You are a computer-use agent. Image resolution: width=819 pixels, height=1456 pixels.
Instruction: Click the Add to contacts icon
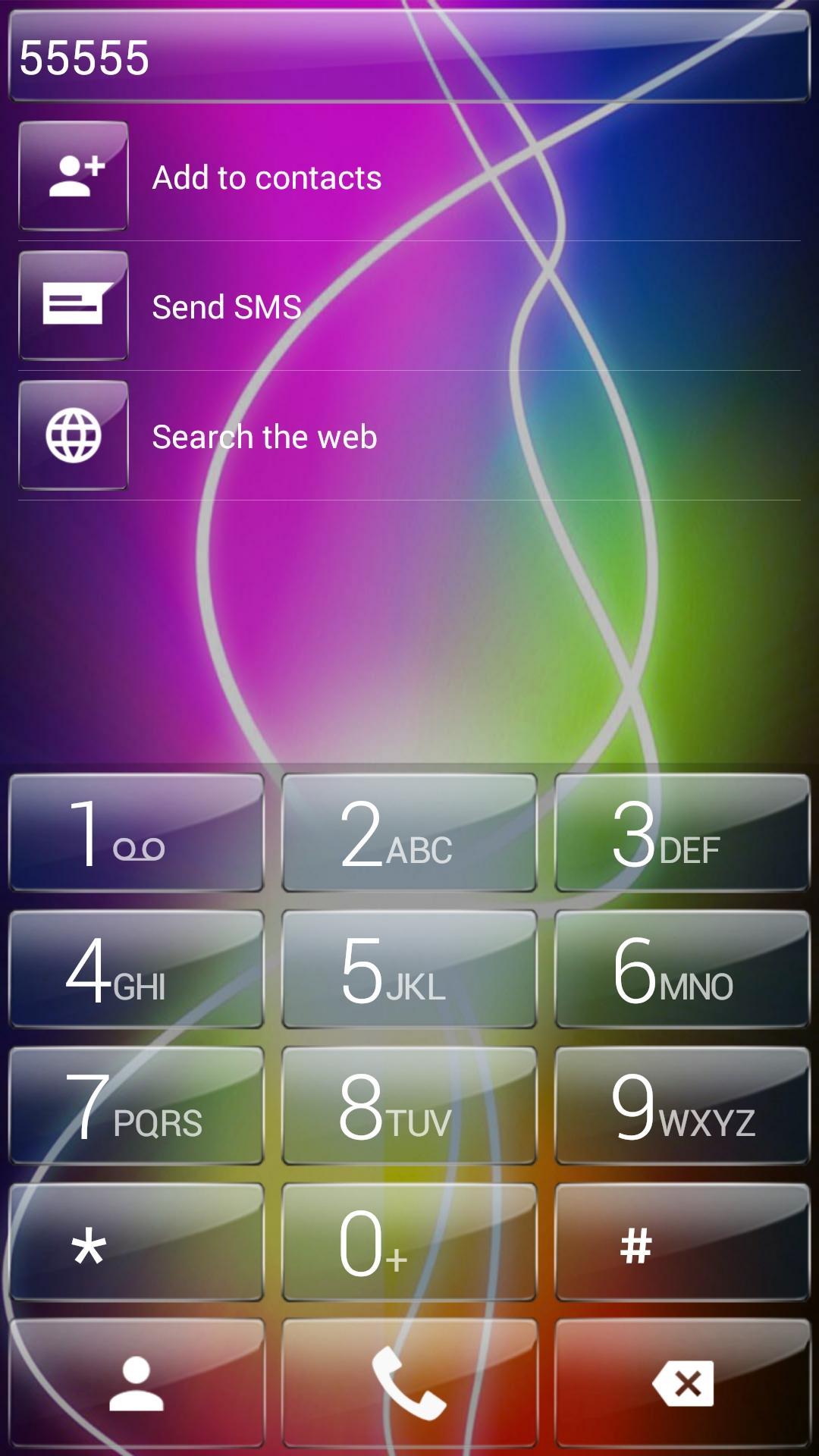tap(73, 177)
